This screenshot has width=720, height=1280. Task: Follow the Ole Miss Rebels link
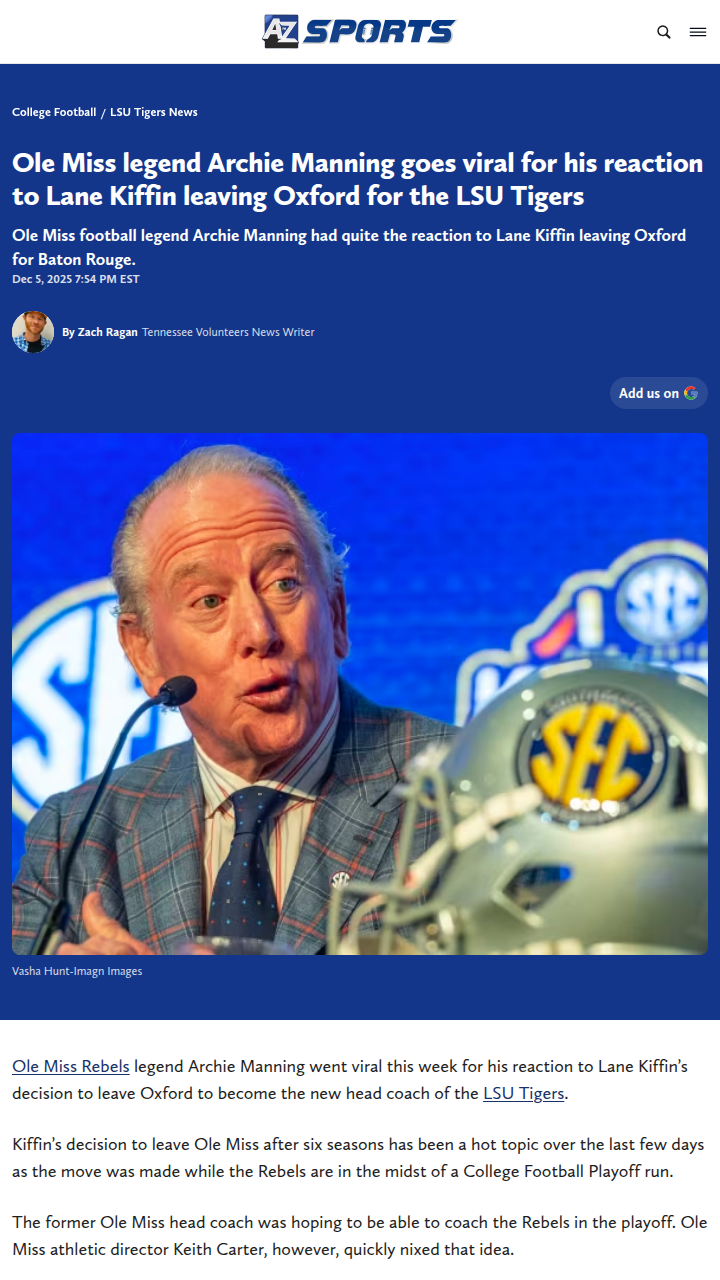pos(71,1066)
